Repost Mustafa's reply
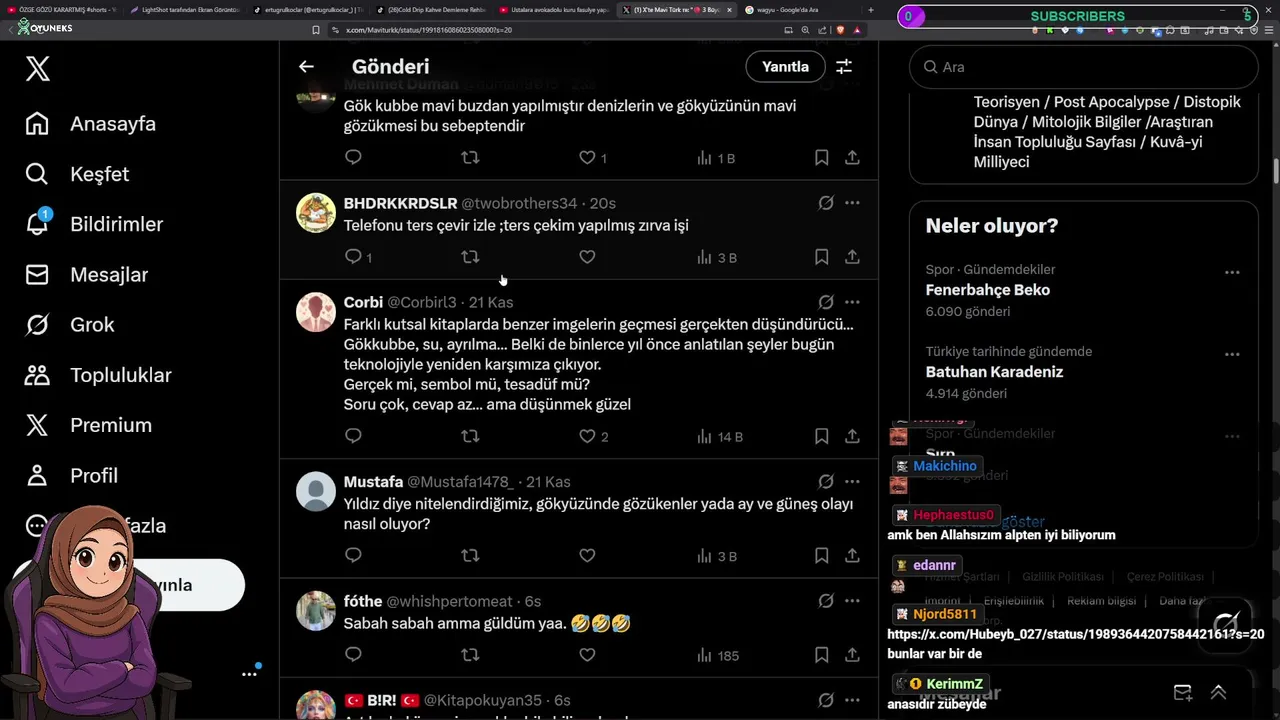Image resolution: width=1280 pixels, height=720 pixels. 470,555
